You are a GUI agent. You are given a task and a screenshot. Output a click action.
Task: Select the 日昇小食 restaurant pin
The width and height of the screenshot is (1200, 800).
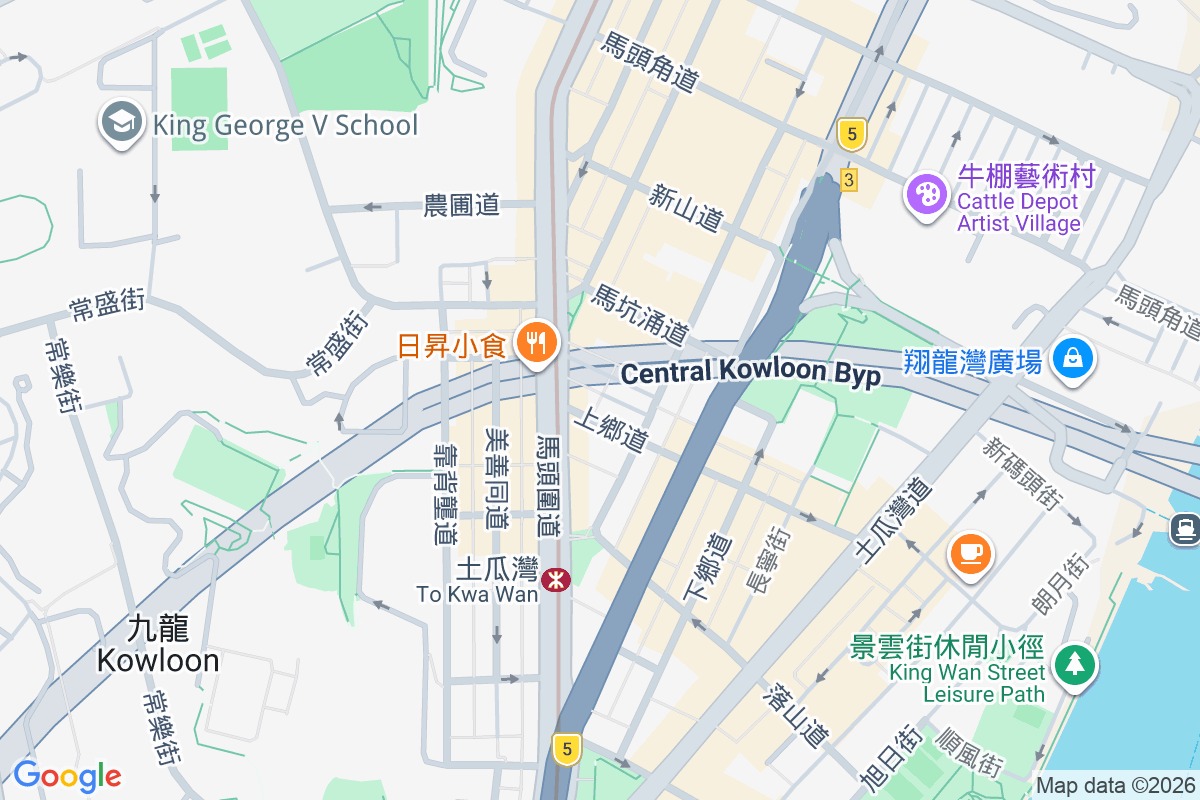pyautogui.click(x=538, y=344)
